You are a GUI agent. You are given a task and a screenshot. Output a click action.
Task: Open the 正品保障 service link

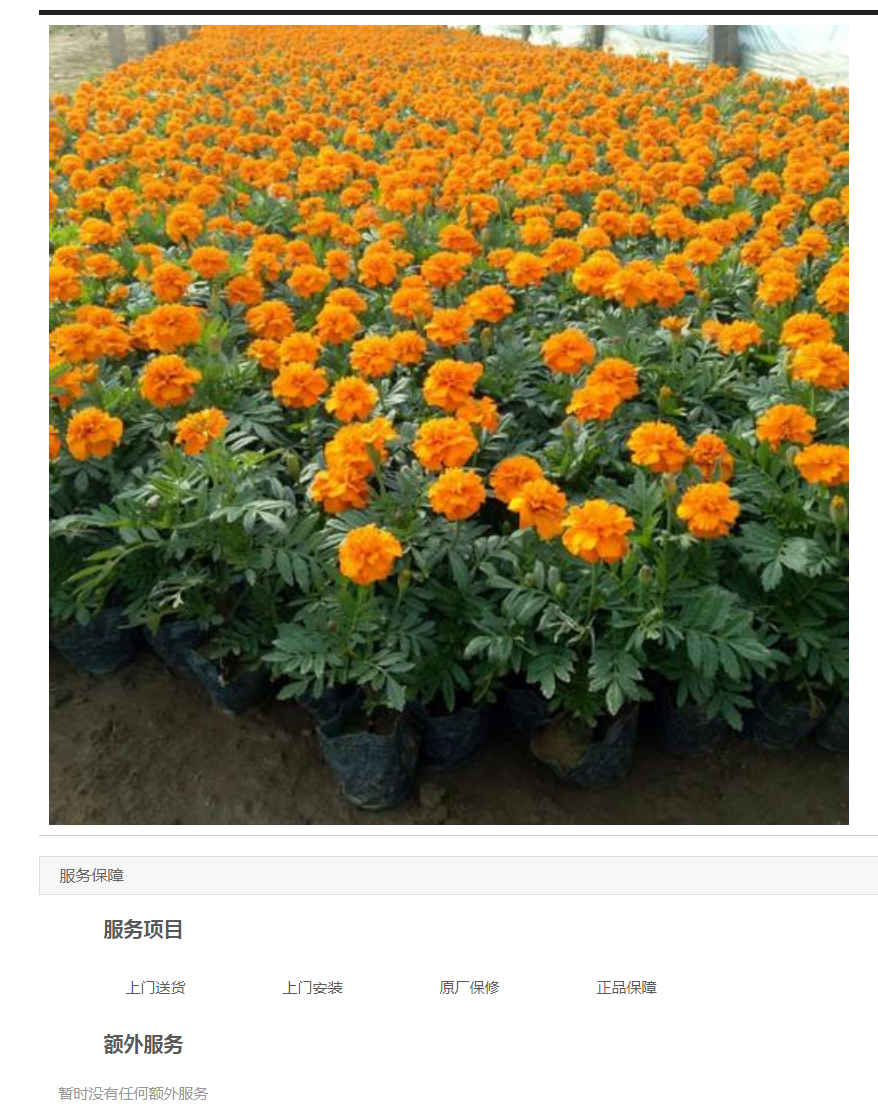(626, 987)
